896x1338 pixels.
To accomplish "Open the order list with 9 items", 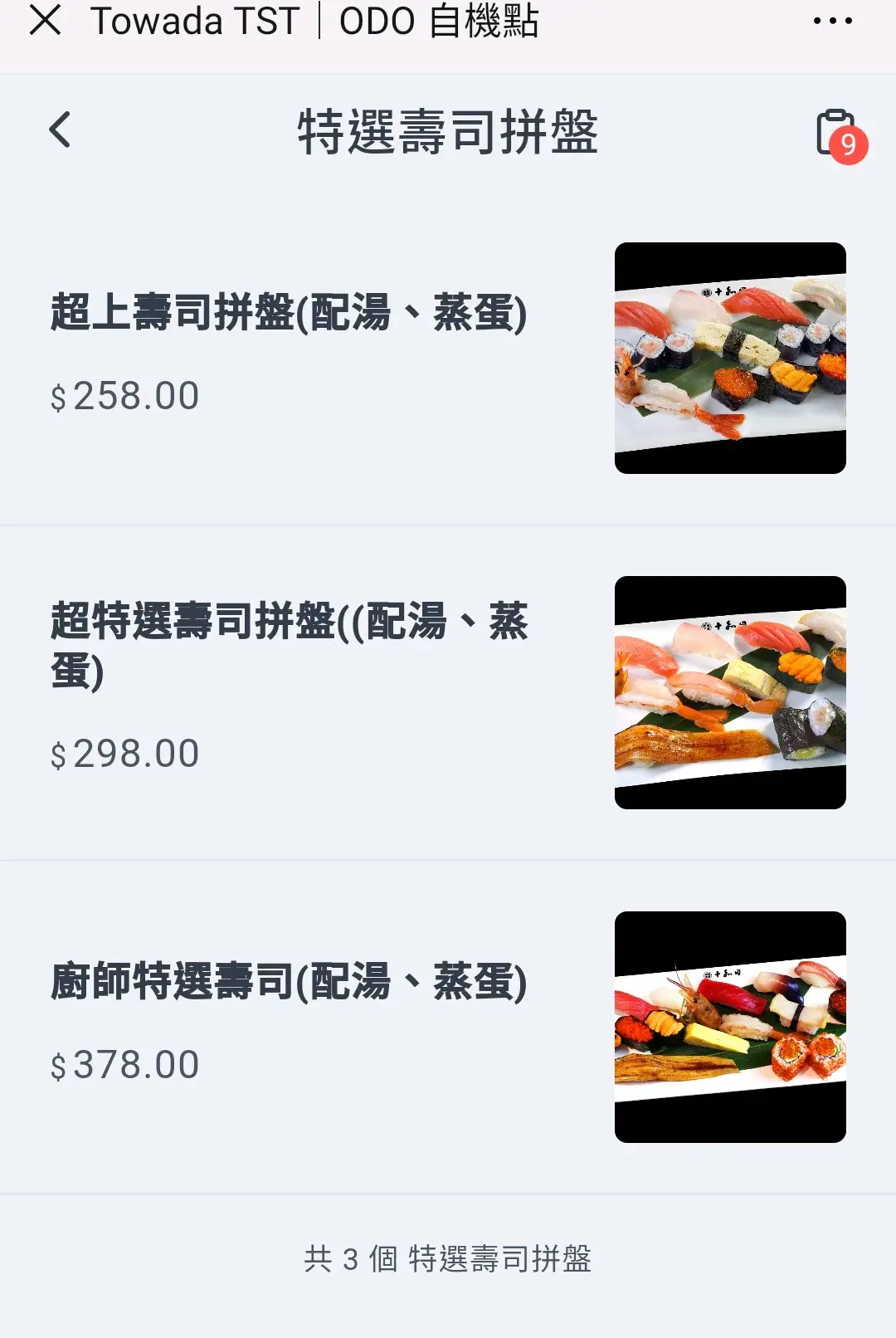I will pyautogui.click(x=838, y=134).
